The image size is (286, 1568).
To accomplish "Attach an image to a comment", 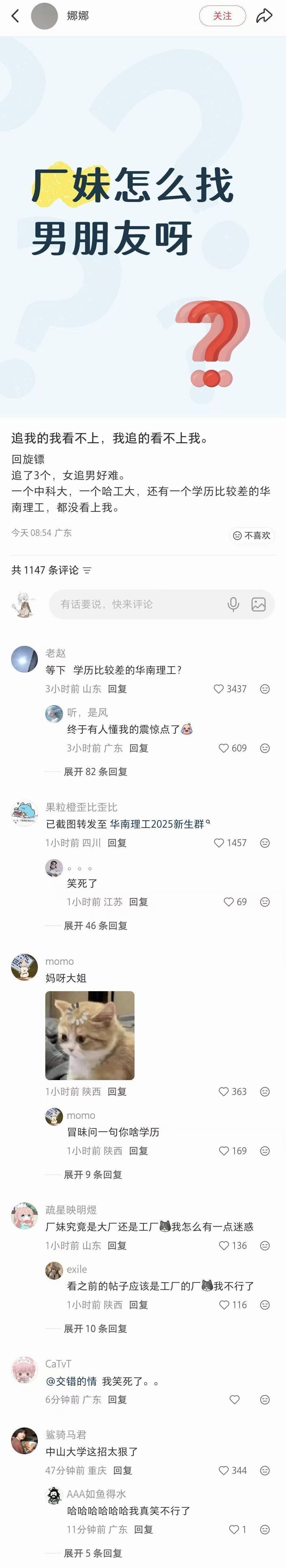I will pyautogui.click(x=258, y=604).
